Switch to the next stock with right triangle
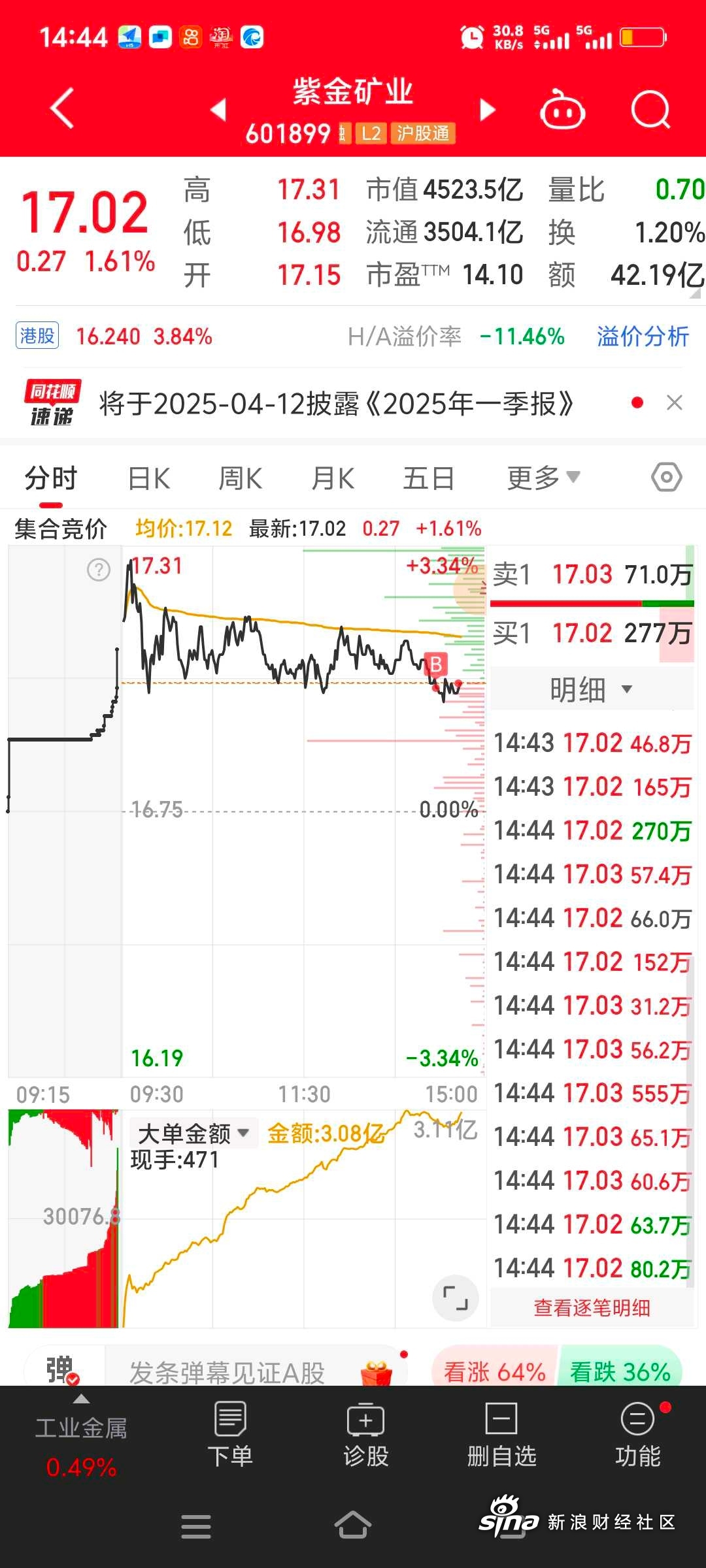The image size is (706, 1568). [x=487, y=109]
